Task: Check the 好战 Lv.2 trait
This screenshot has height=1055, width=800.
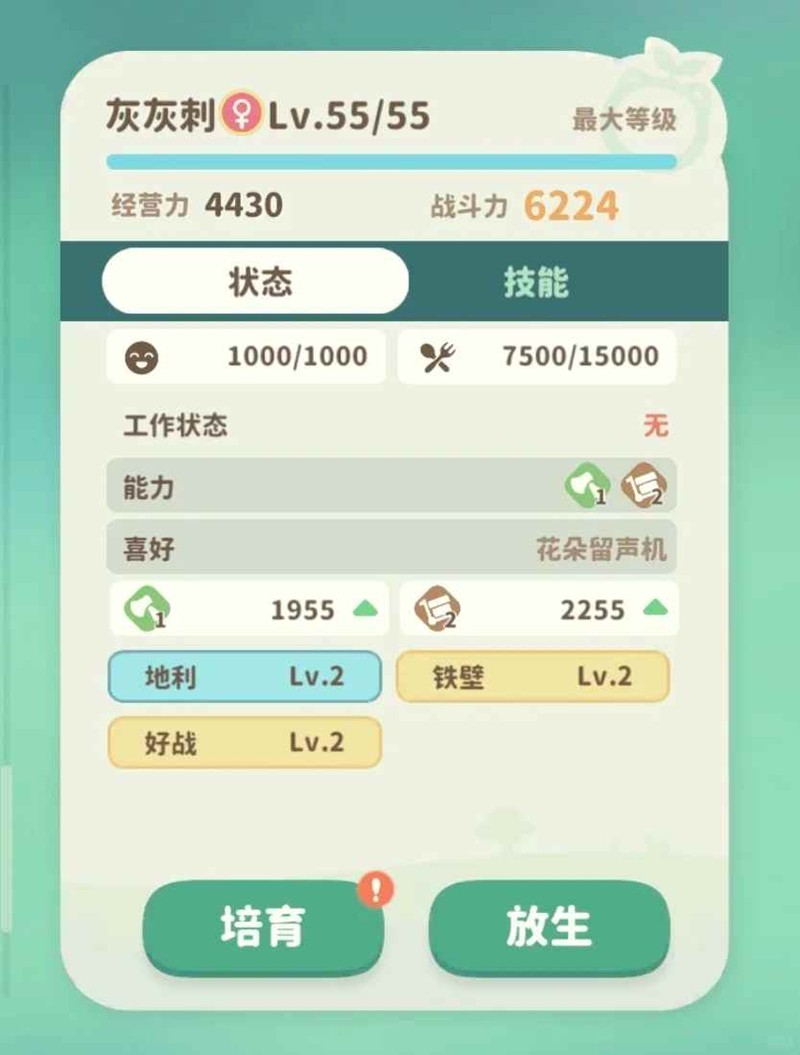Action: (245, 743)
